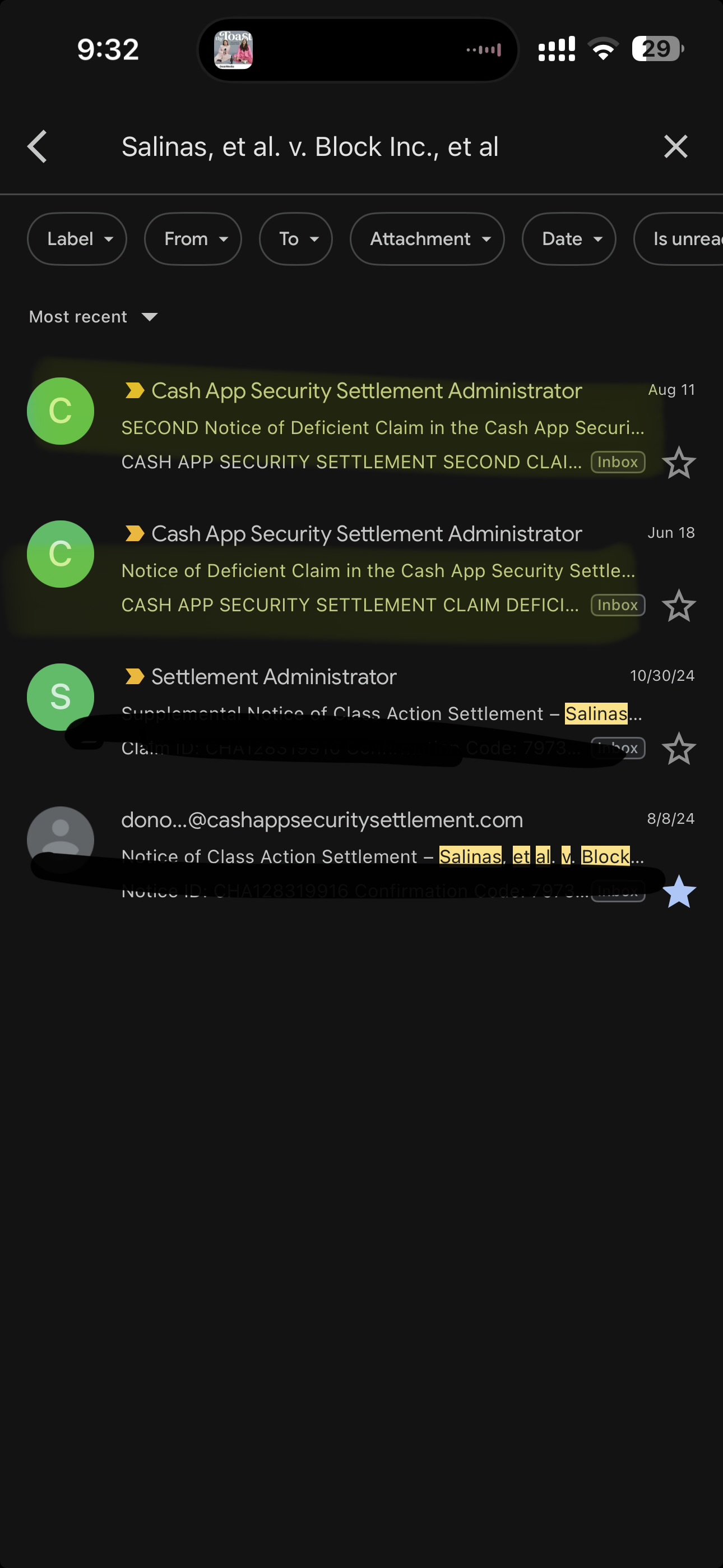Open the Aug 11 SECOND Notice email
The width and height of the screenshot is (723, 1568).
click(361, 426)
